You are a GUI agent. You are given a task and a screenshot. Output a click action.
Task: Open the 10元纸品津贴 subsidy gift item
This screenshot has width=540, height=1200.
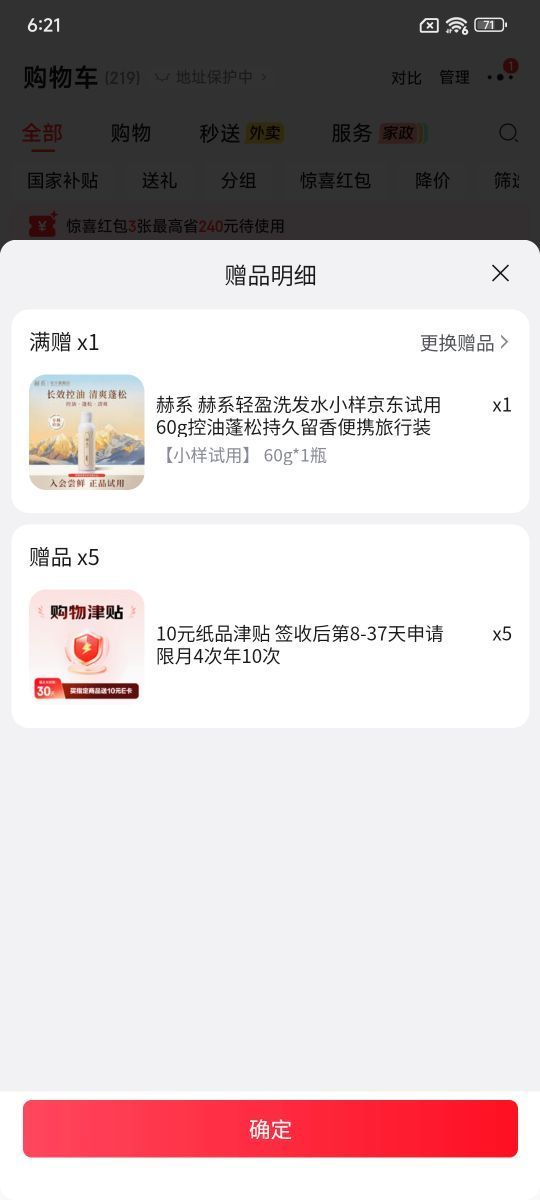[x=270, y=646]
